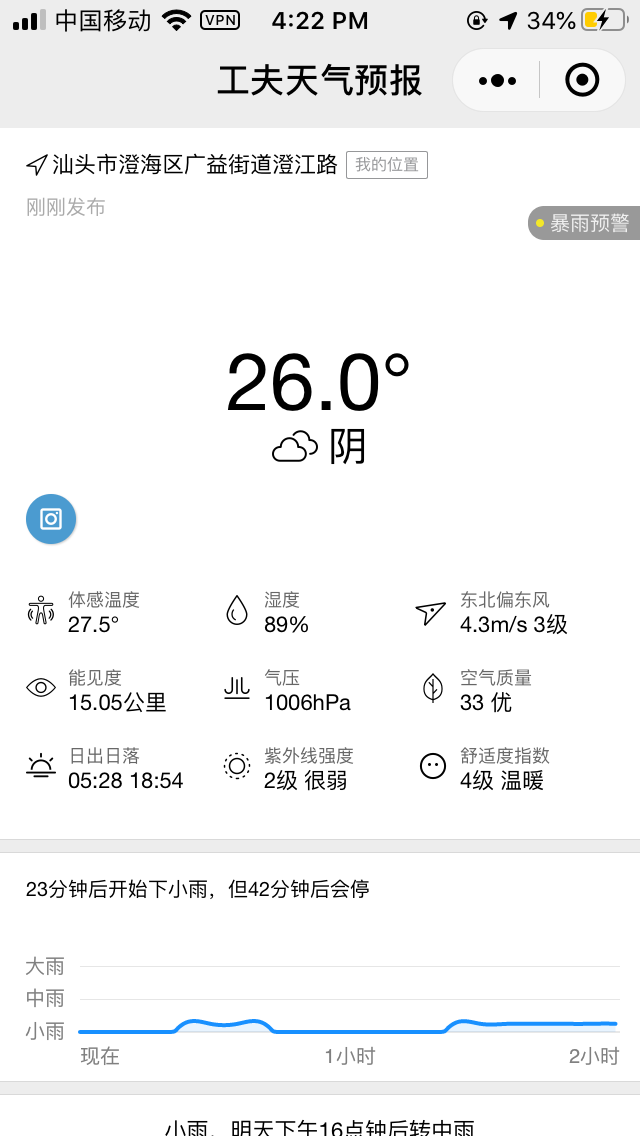This screenshot has width=640, height=1136.
Task: Change the location 汕头市澄海区广益街道澄江路
Action: click(182, 165)
